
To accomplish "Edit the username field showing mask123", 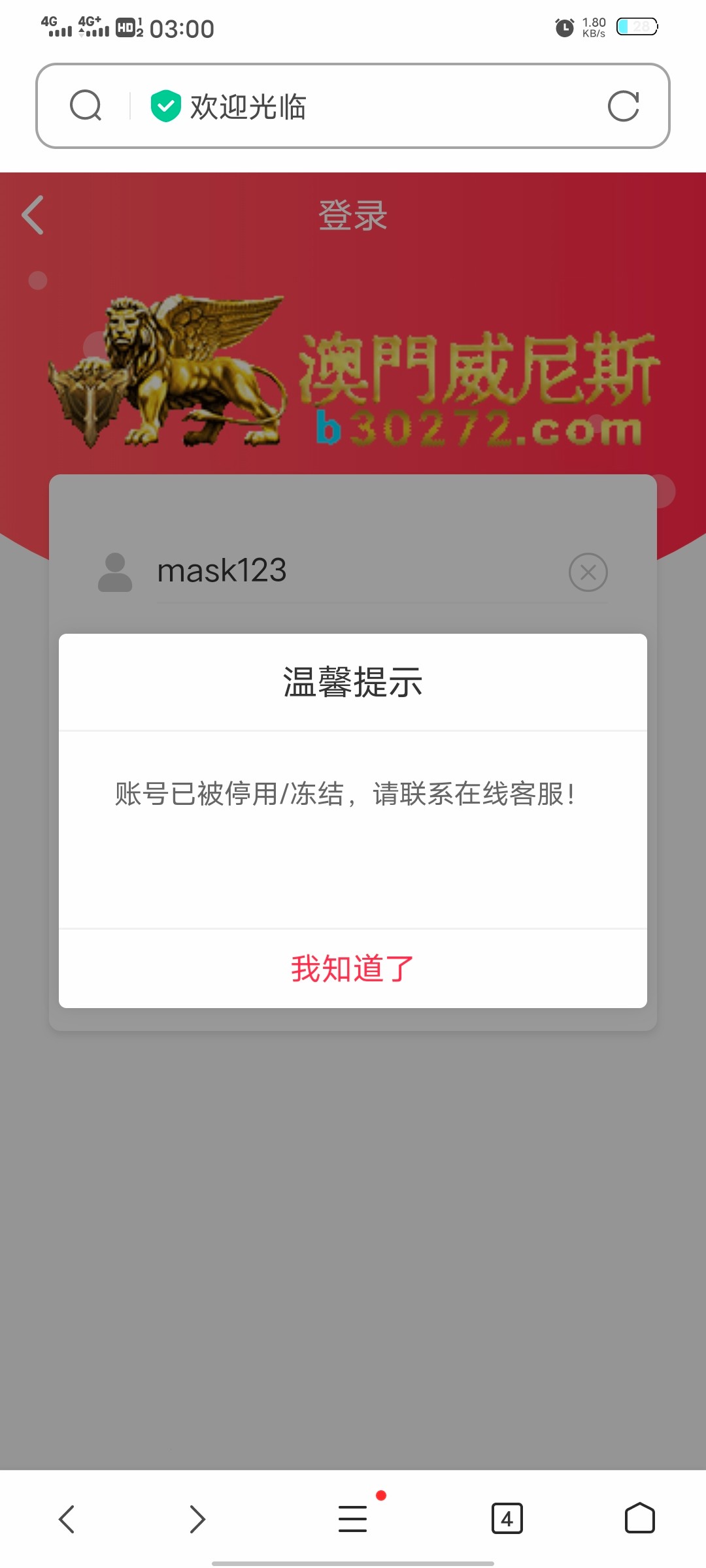I will (x=353, y=571).
